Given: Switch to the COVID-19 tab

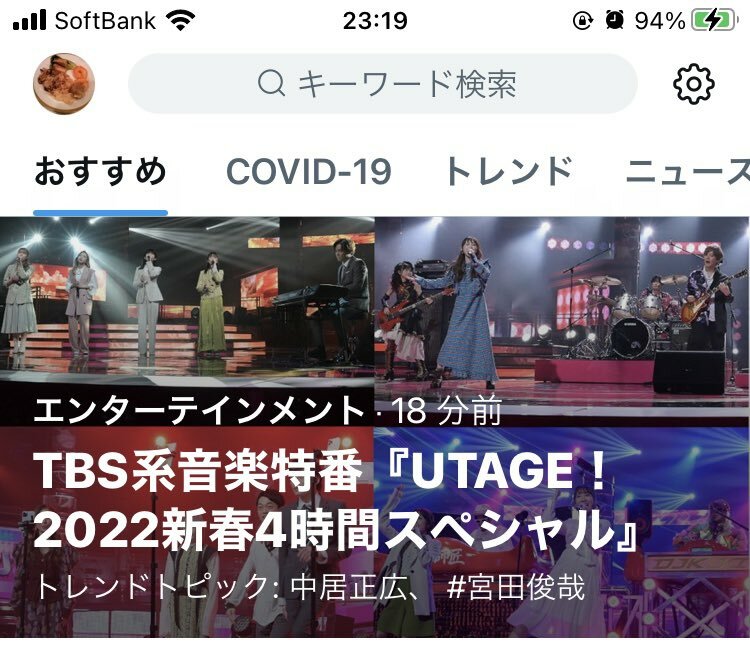Looking at the screenshot, I should (x=308, y=172).
